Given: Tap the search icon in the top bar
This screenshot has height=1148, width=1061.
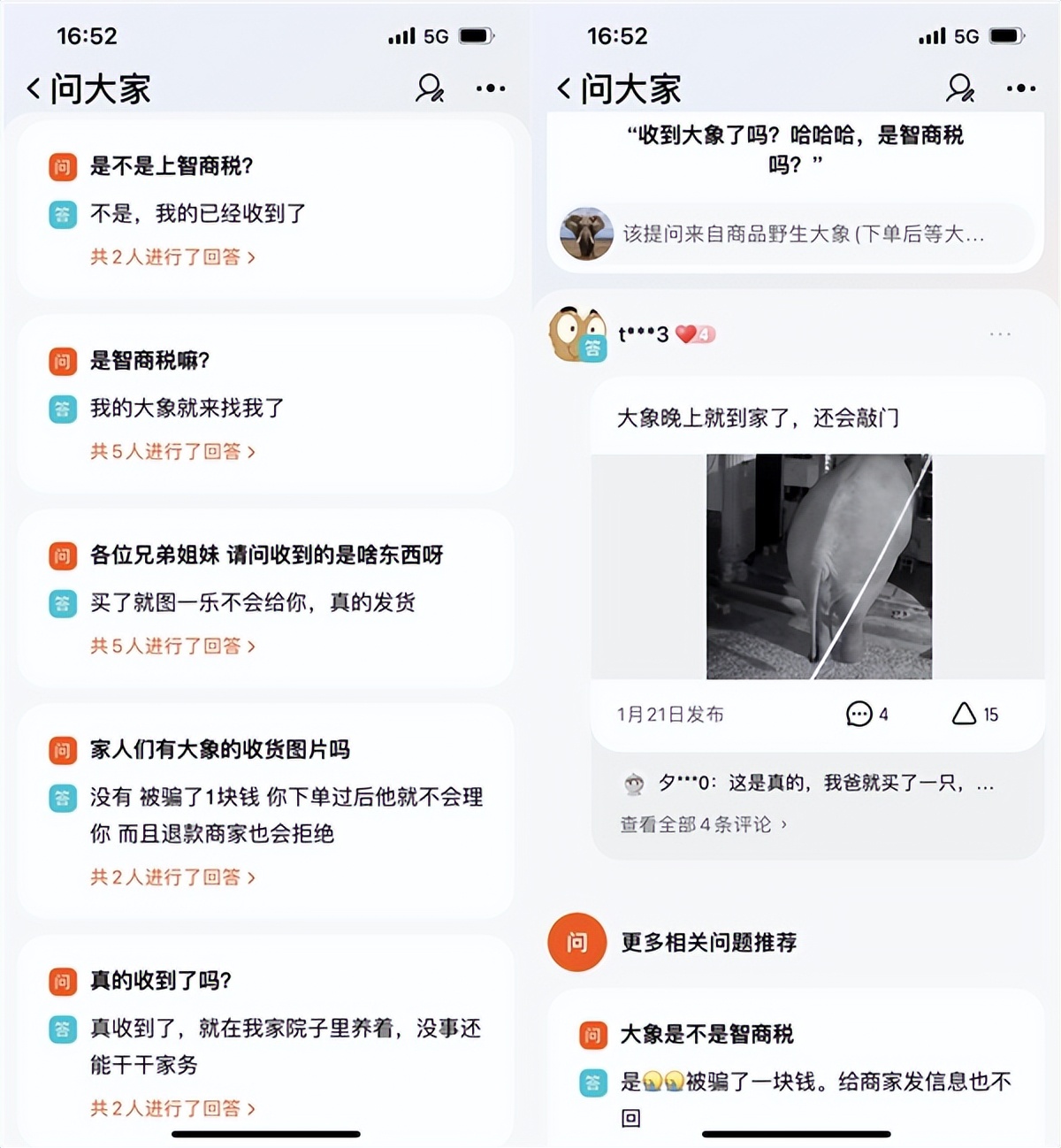Looking at the screenshot, I should click(430, 88).
